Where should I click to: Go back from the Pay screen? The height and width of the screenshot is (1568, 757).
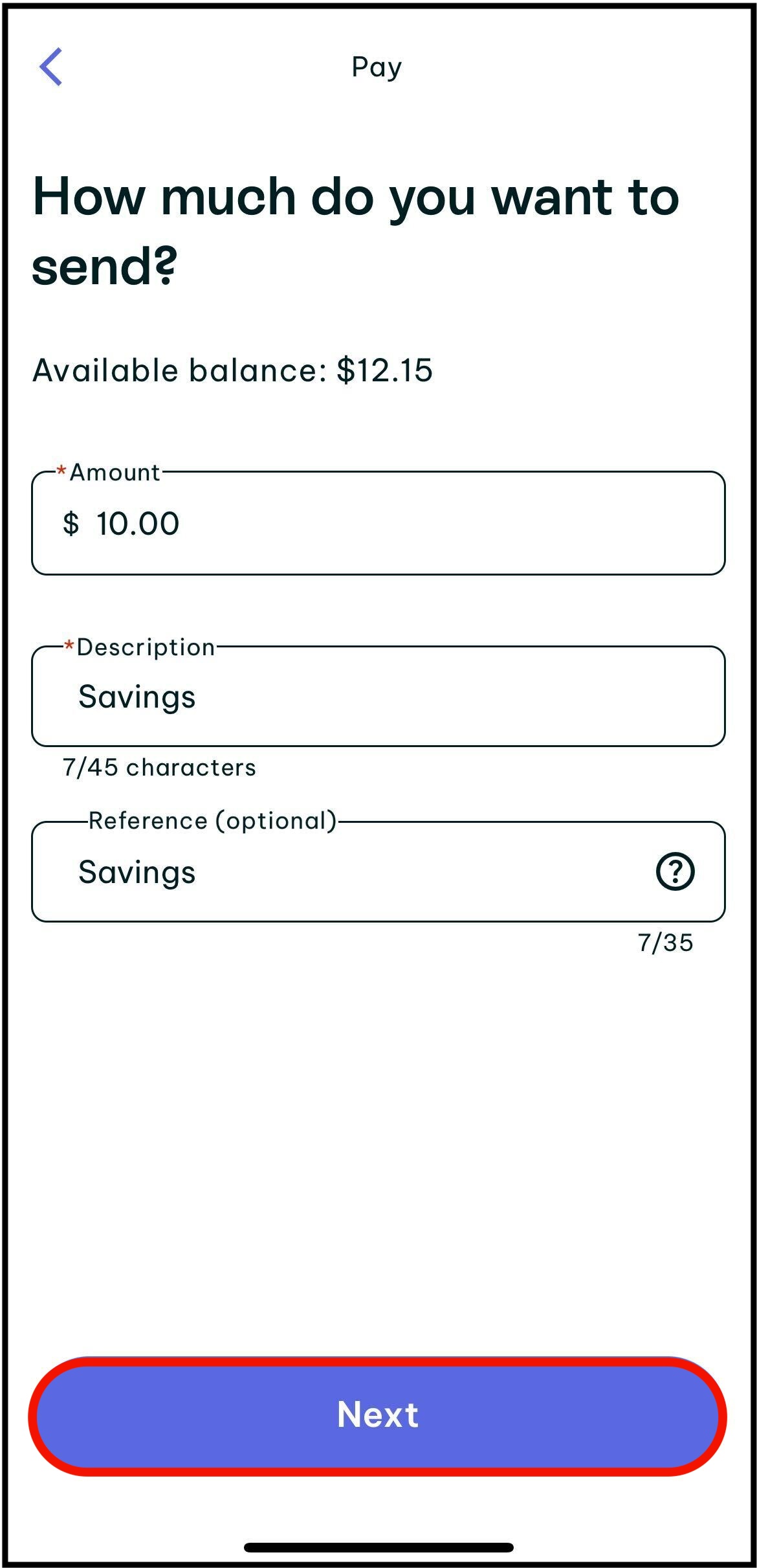coord(50,67)
